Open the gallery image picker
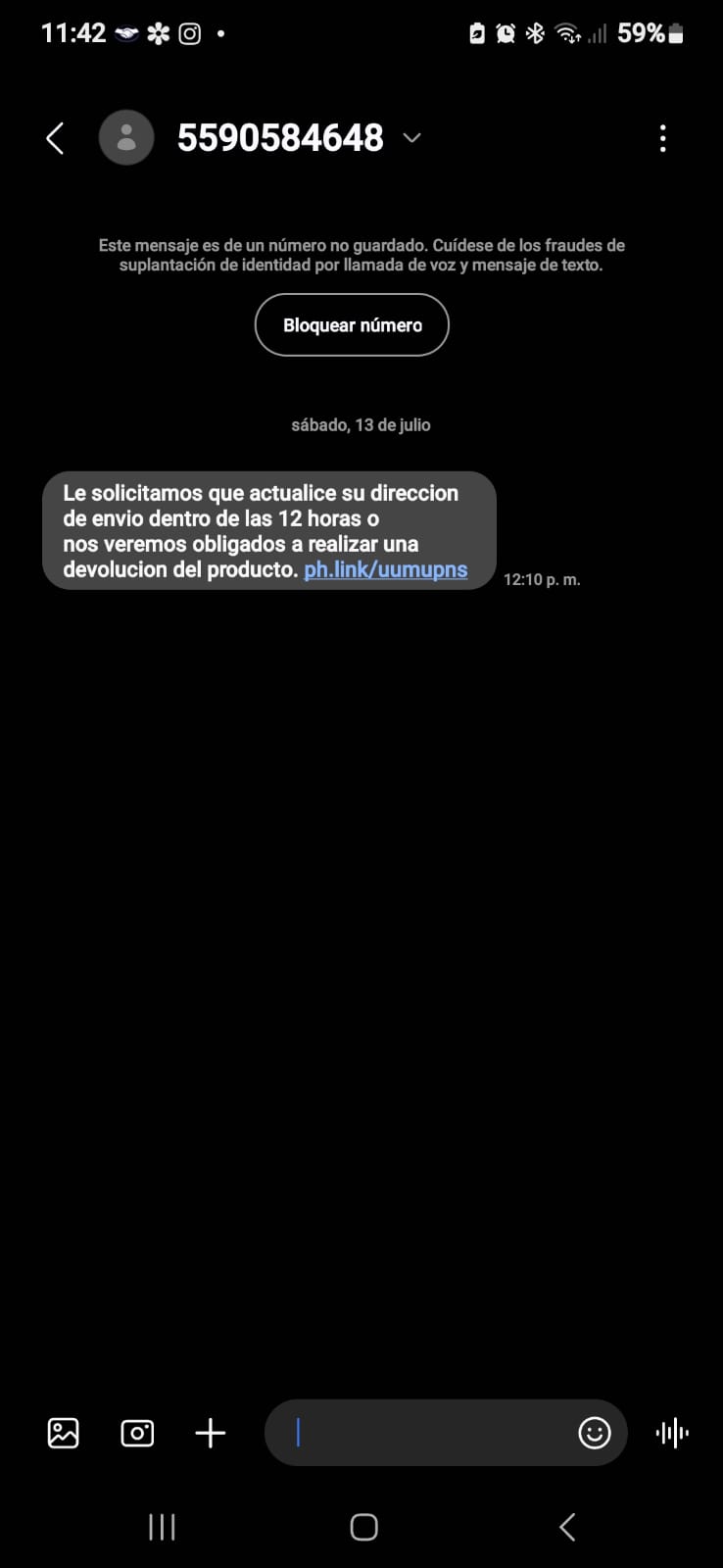The width and height of the screenshot is (723, 1568). click(x=64, y=1433)
